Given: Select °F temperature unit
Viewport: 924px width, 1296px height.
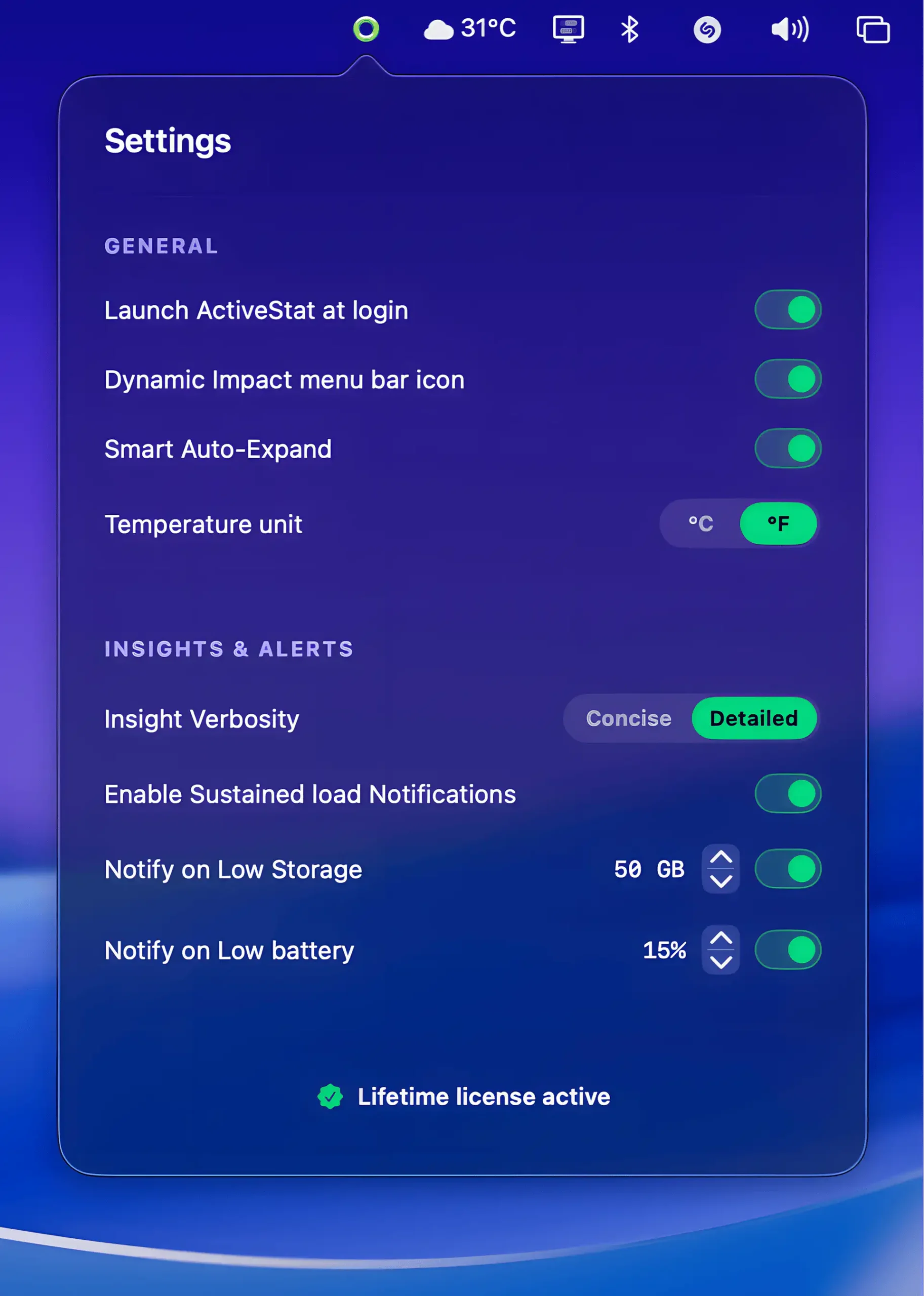Looking at the screenshot, I should pyautogui.click(x=778, y=523).
